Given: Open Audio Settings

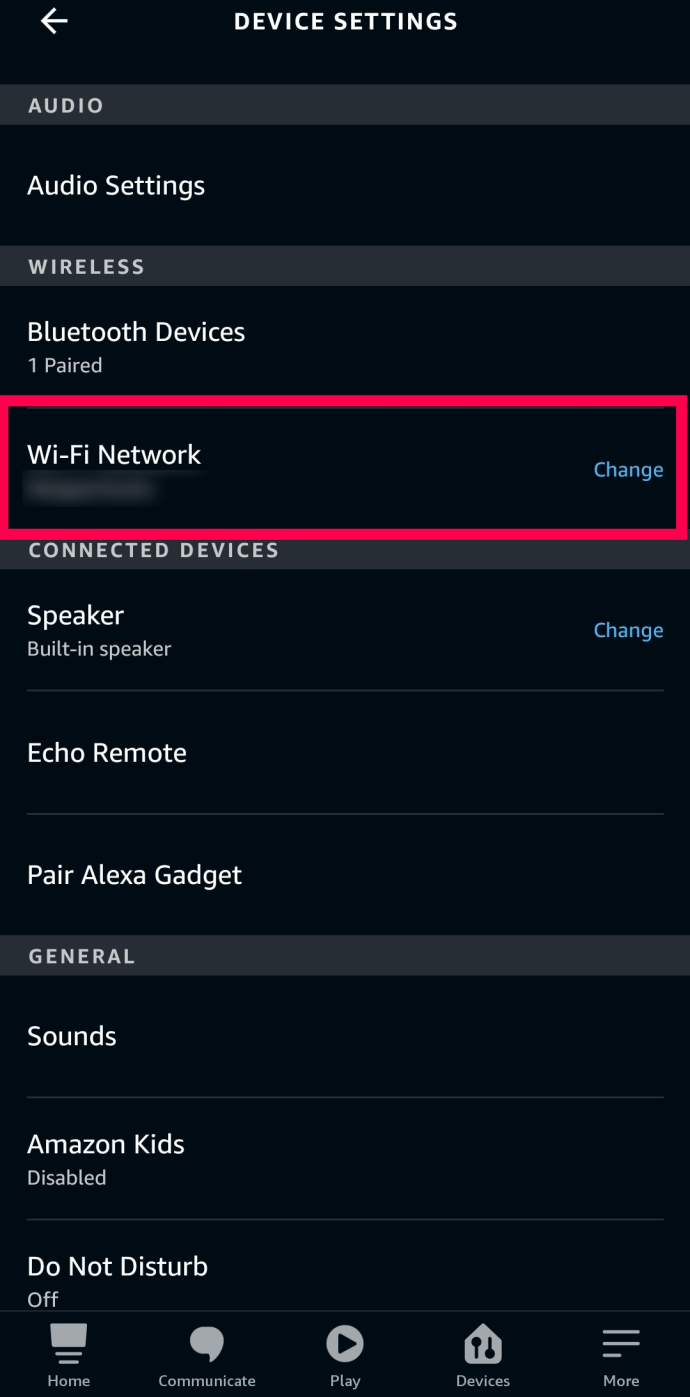Looking at the screenshot, I should pos(345,185).
